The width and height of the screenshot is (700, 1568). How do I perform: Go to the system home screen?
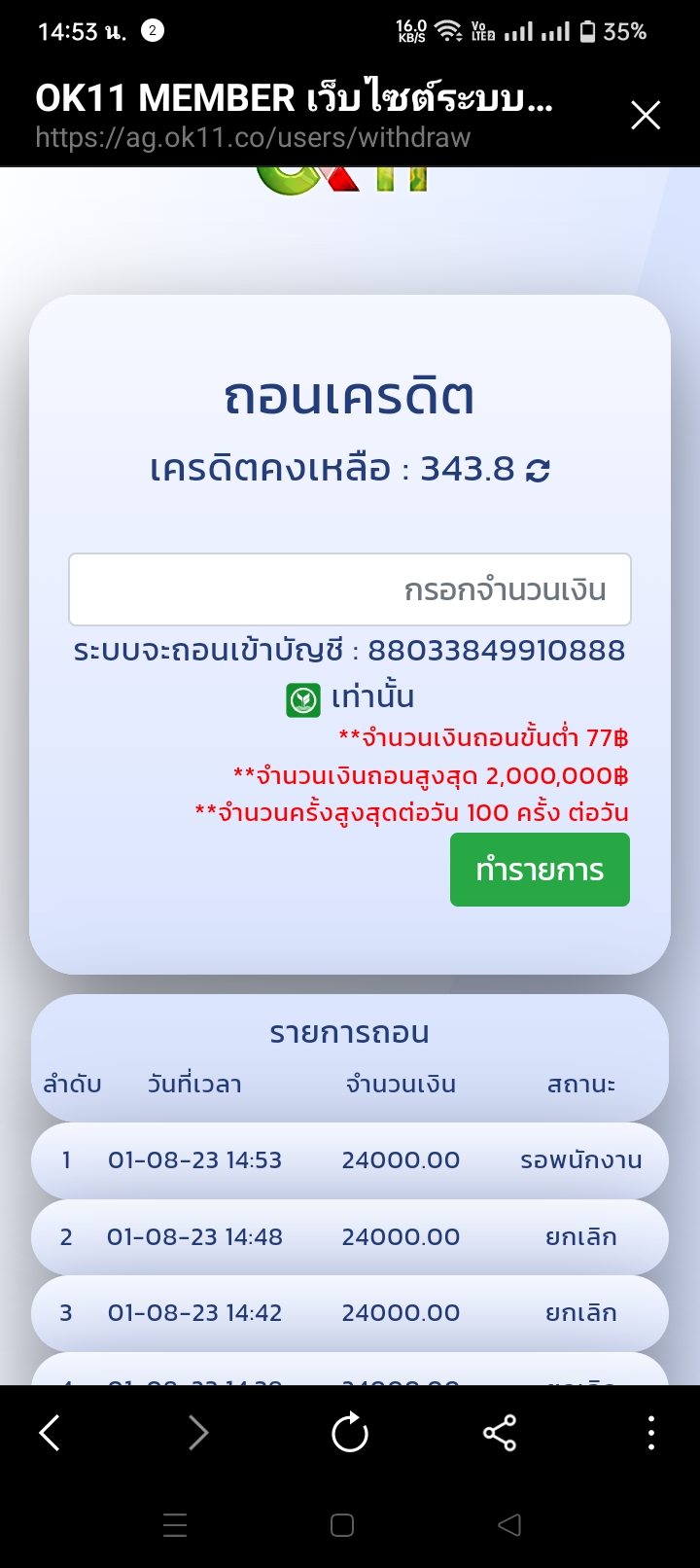[x=342, y=1525]
